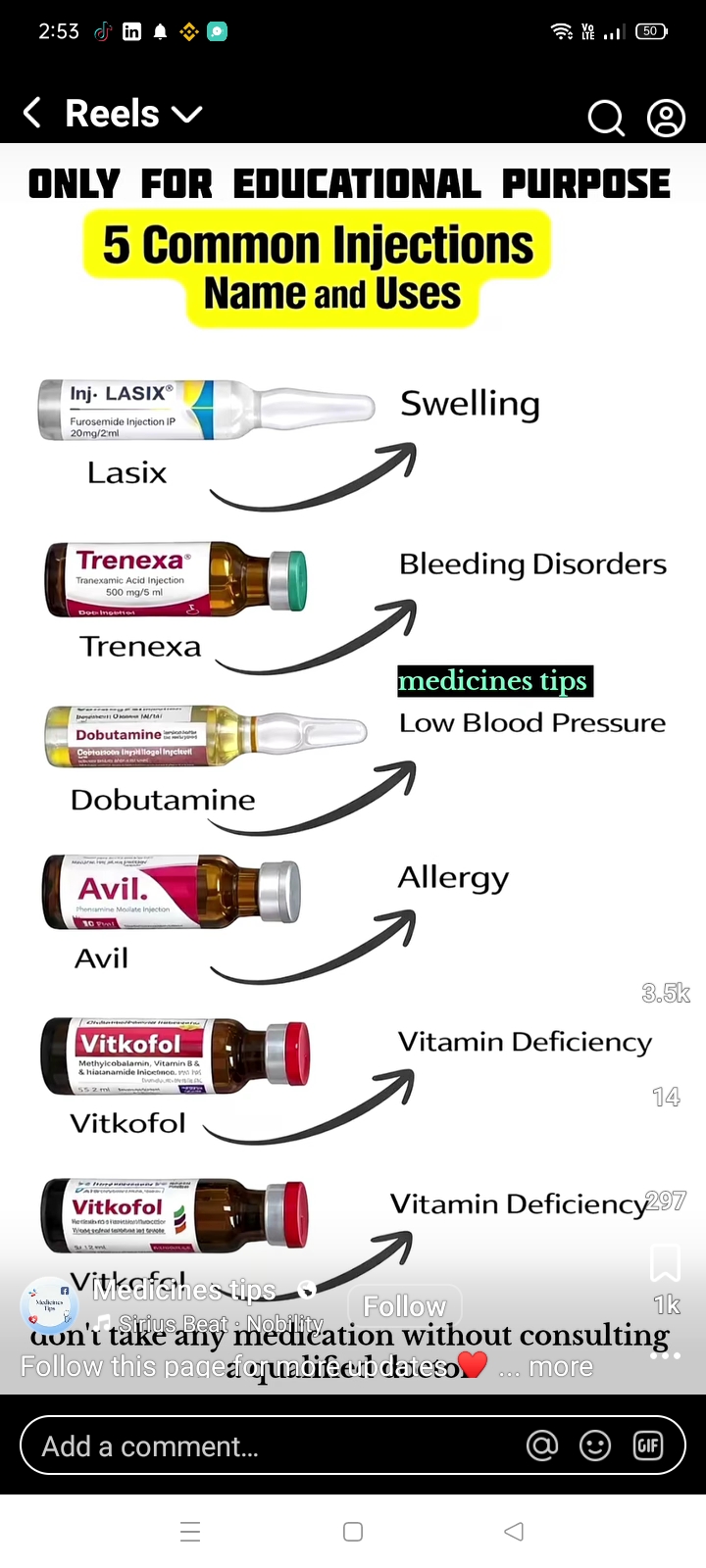Go to the system home screen
Image resolution: width=706 pixels, height=1568 pixels.
tap(353, 1532)
